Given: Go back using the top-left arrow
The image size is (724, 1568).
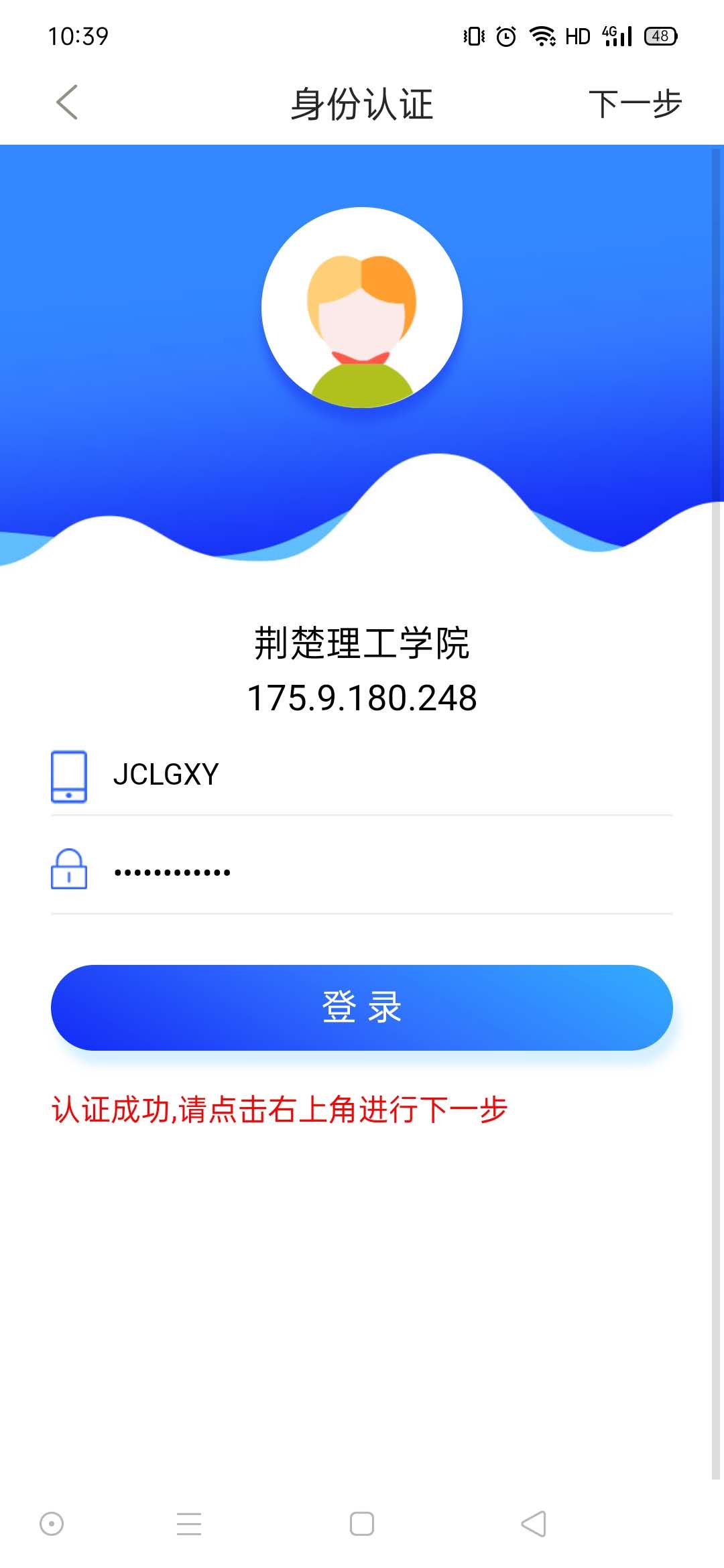Looking at the screenshot, I should pyautogui.click(x=67, y=103).
